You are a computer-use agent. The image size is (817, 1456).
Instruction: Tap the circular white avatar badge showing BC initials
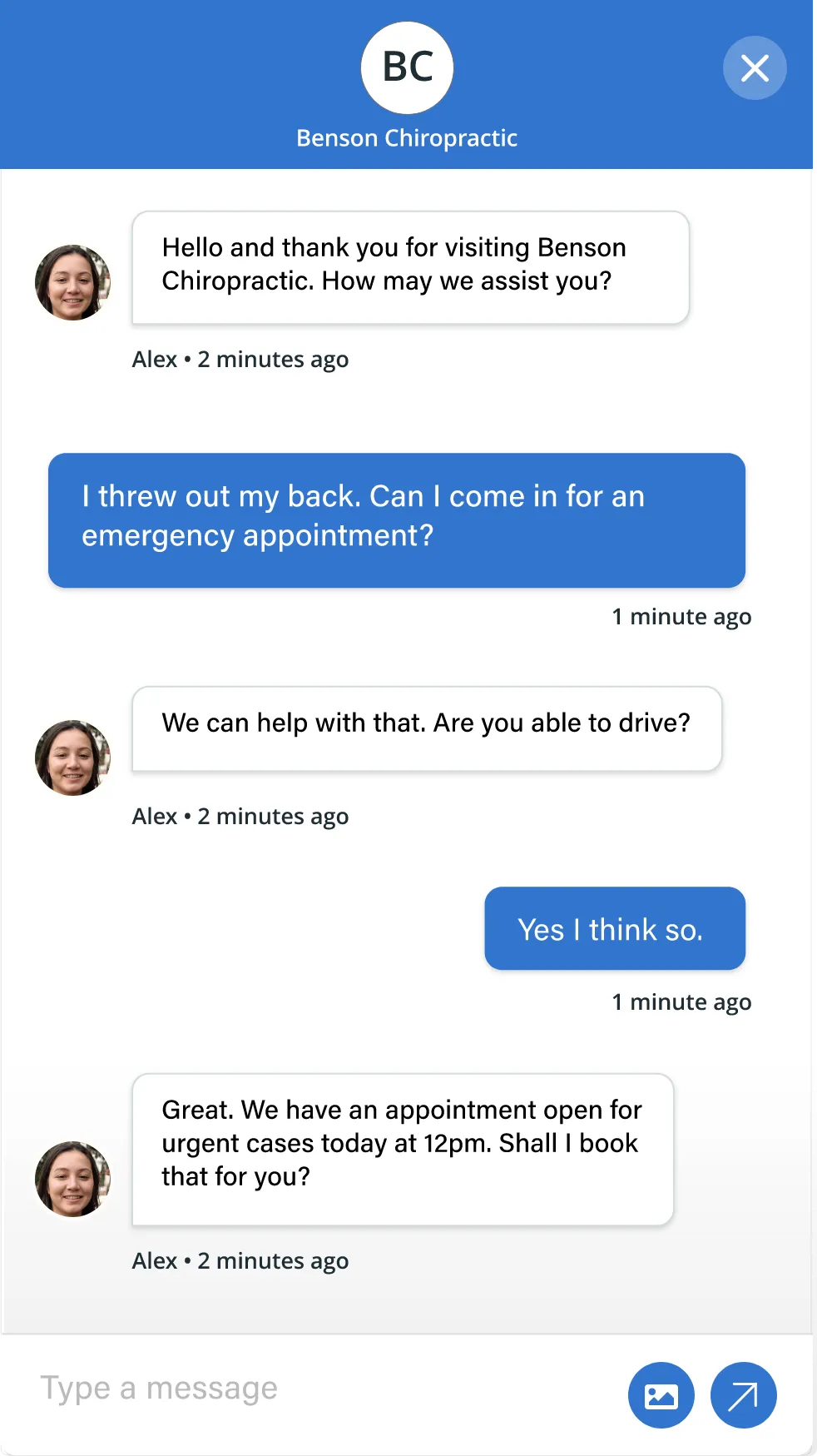click(407, 67)
